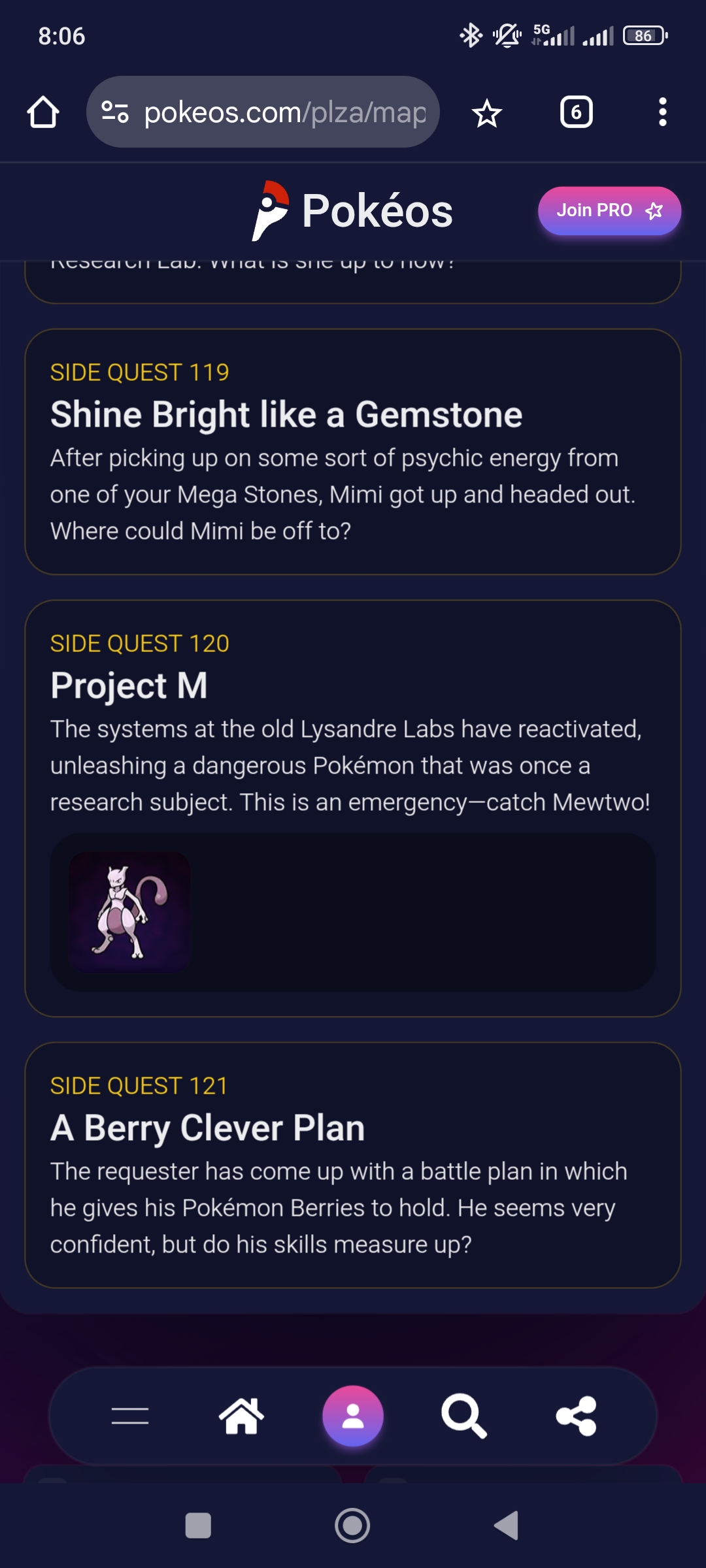The width and height of the screenshot is (706, 1568).
Task: Open the Pokéos logo link
Action: point(353,211)
